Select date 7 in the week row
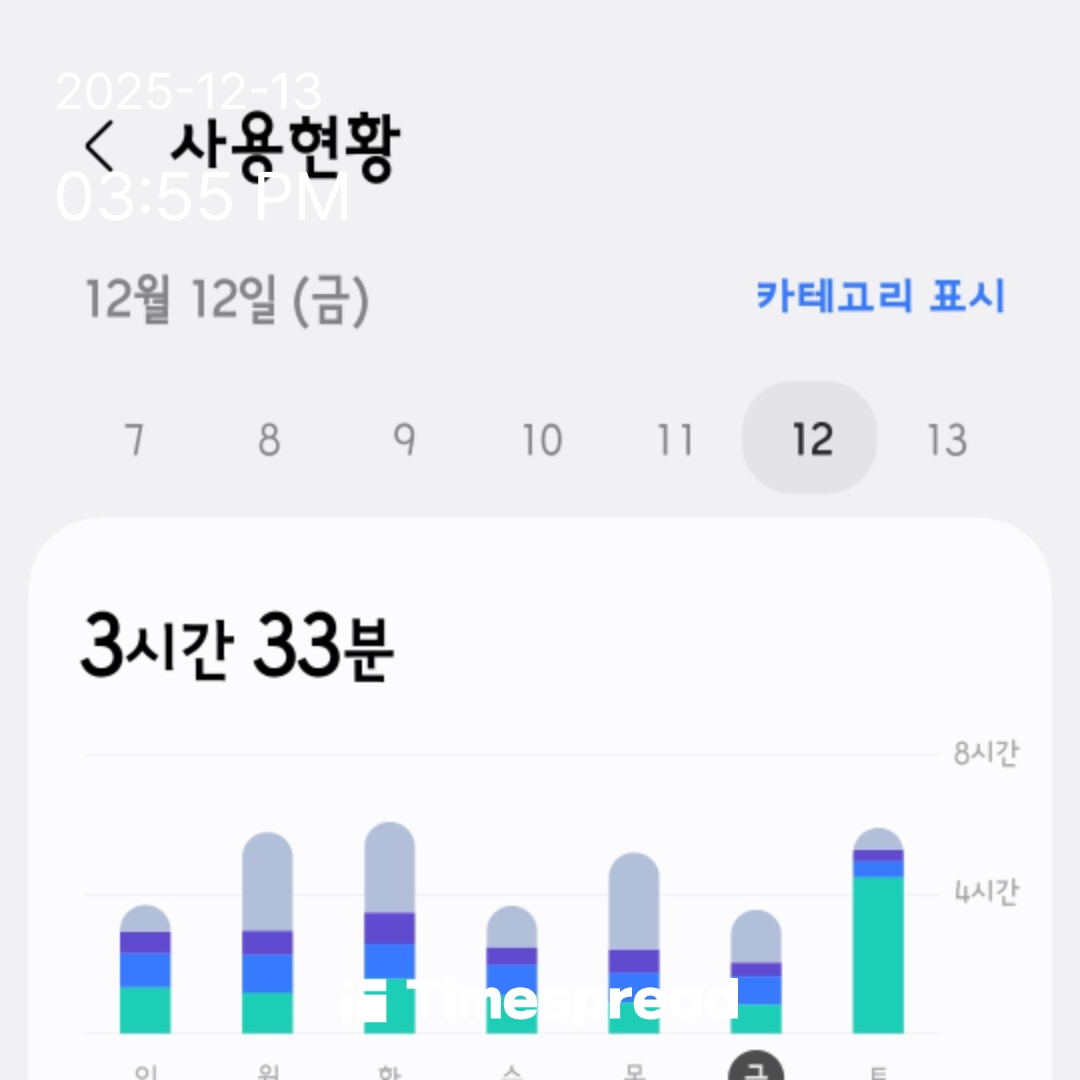The width and height of the screenshot is (1080, 1080). (x=135, y=440)
